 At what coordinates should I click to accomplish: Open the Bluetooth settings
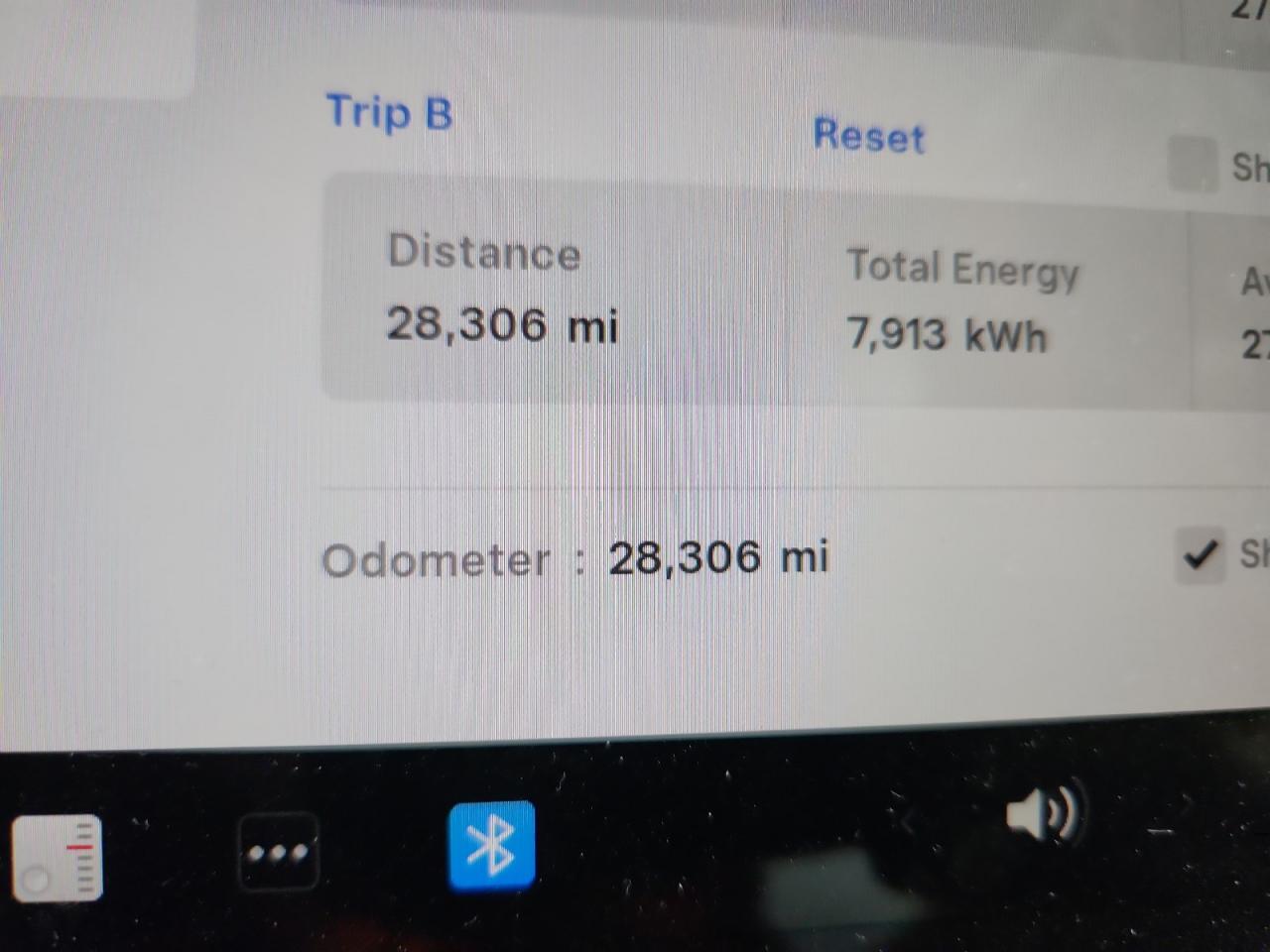click(x=491, y=846)
